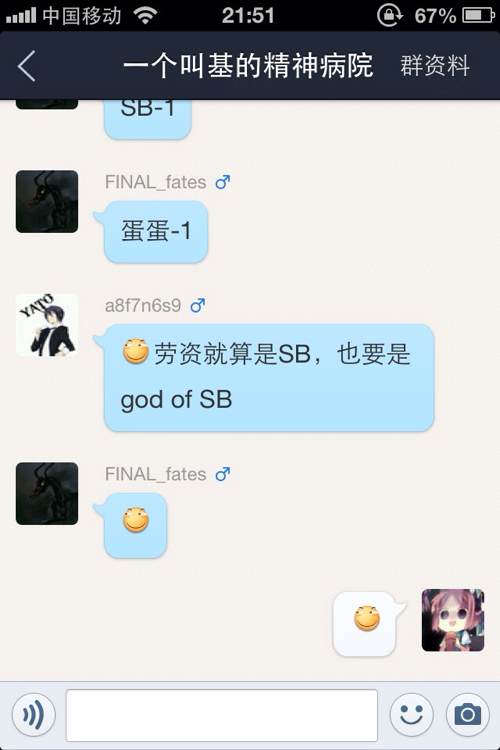Open my own avatar on the right

coord(453,620)
